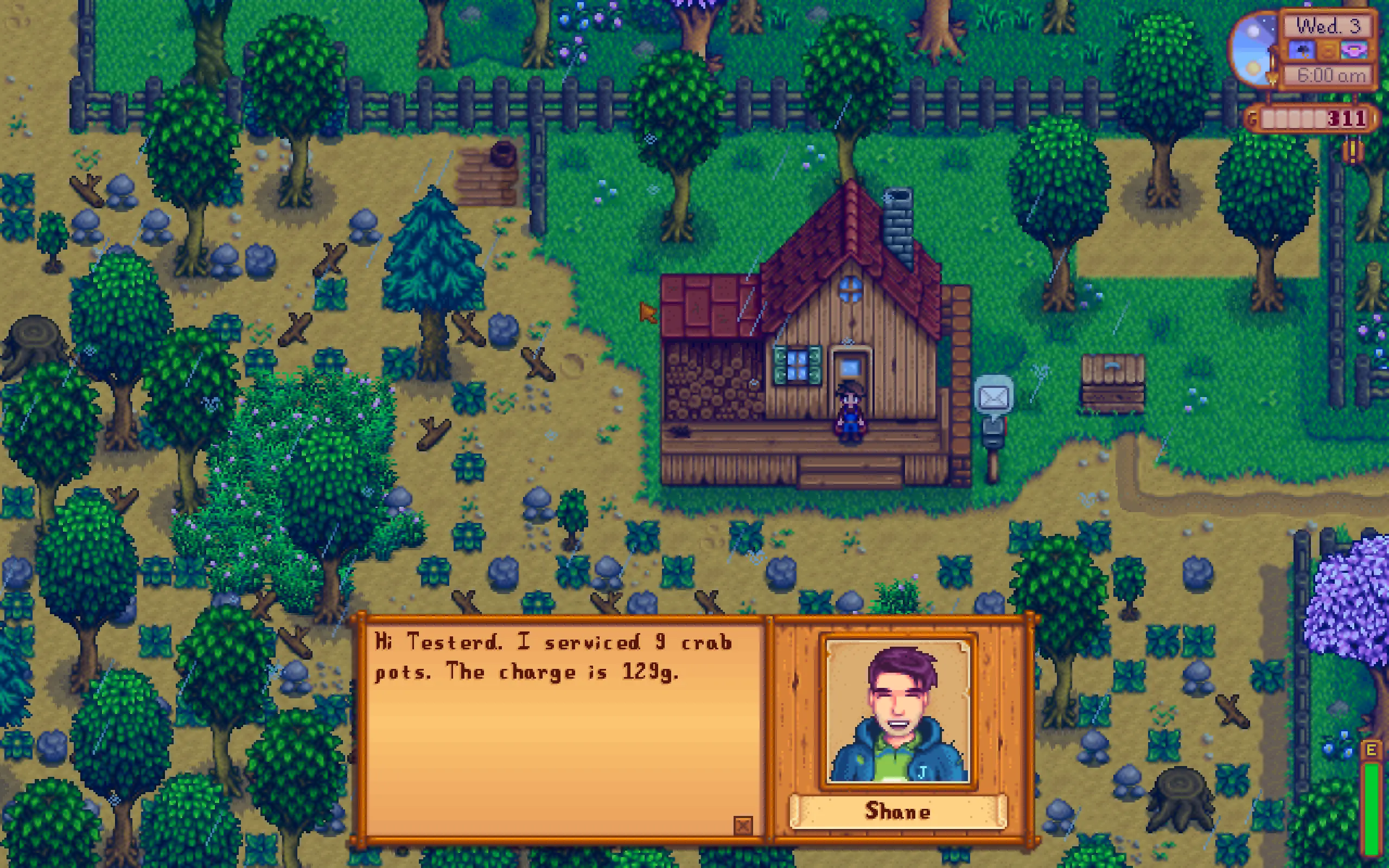Image resolution: width=1389 pixels, height=868 pixels.
Task: Check the mailbox showing a letter bubble
Action: point(992,427)
